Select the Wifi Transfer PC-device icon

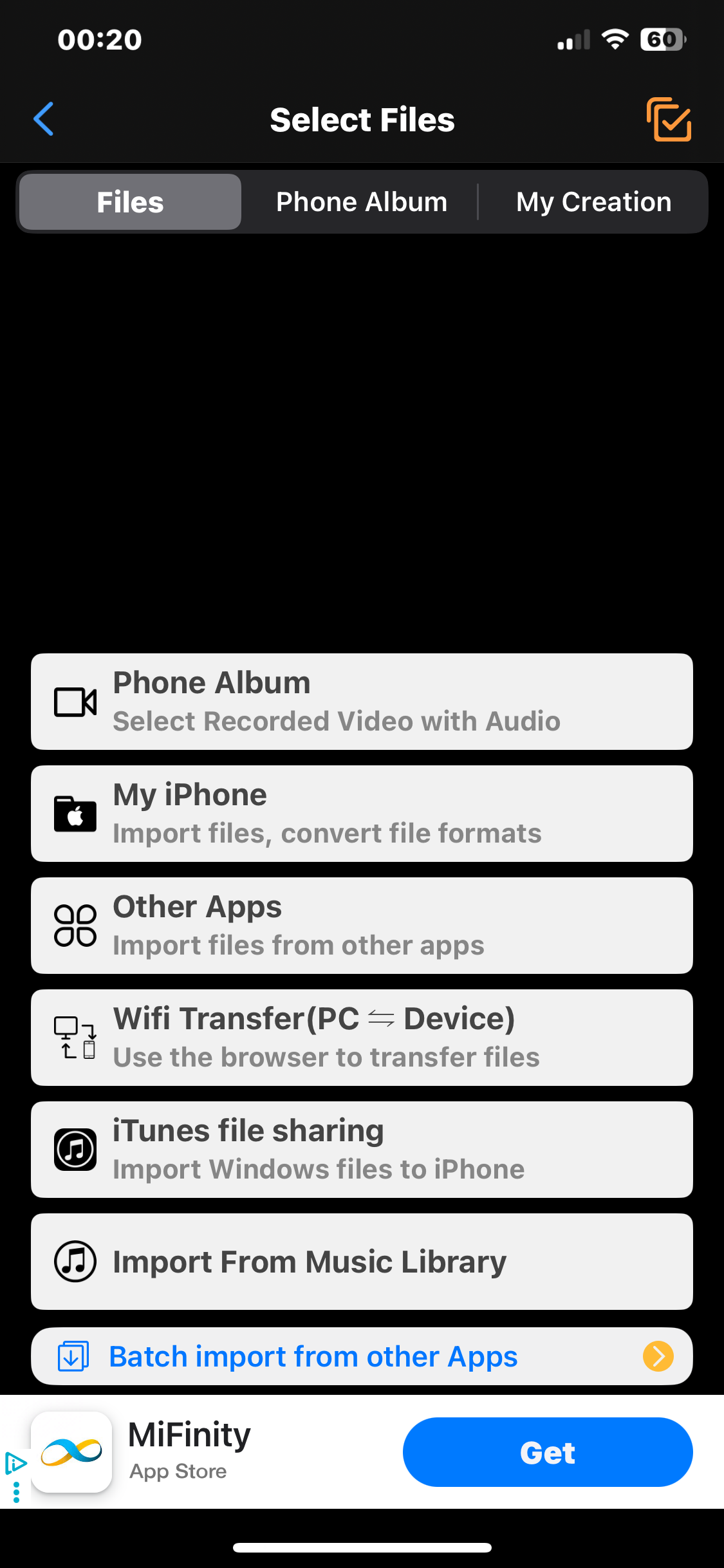tap(75, 1037)
